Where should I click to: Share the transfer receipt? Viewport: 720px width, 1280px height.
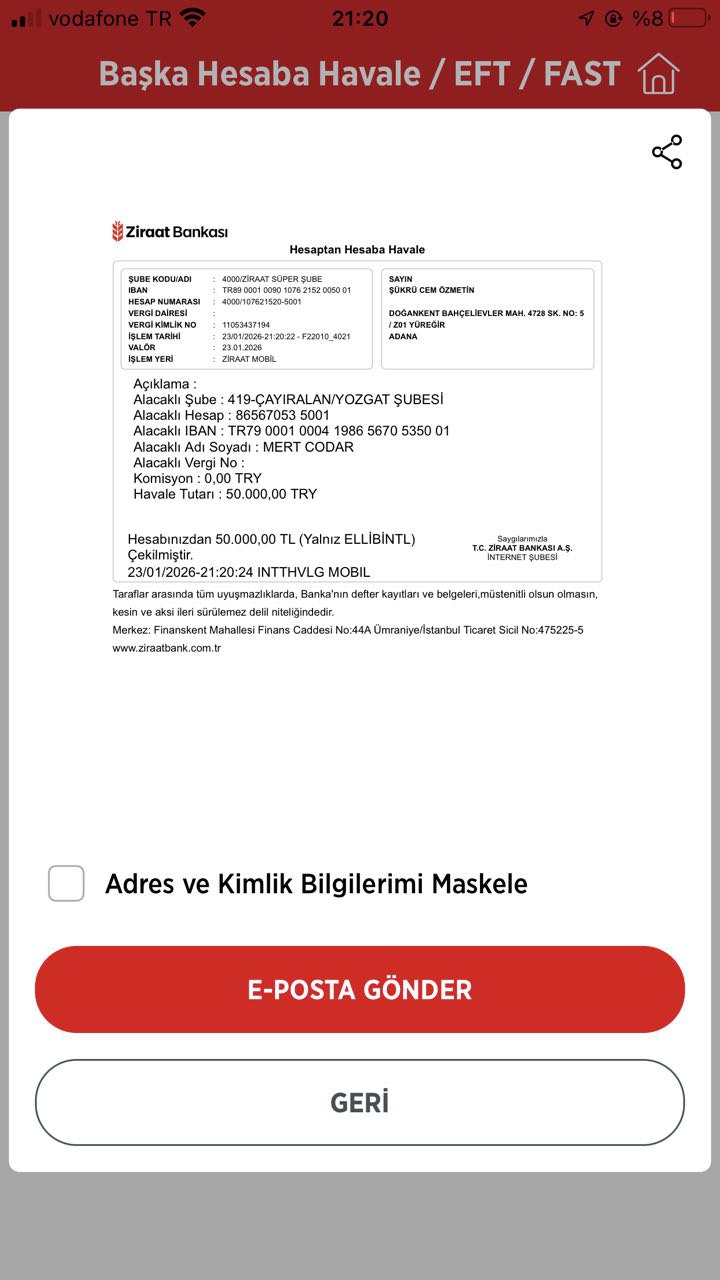pos(667,152)
